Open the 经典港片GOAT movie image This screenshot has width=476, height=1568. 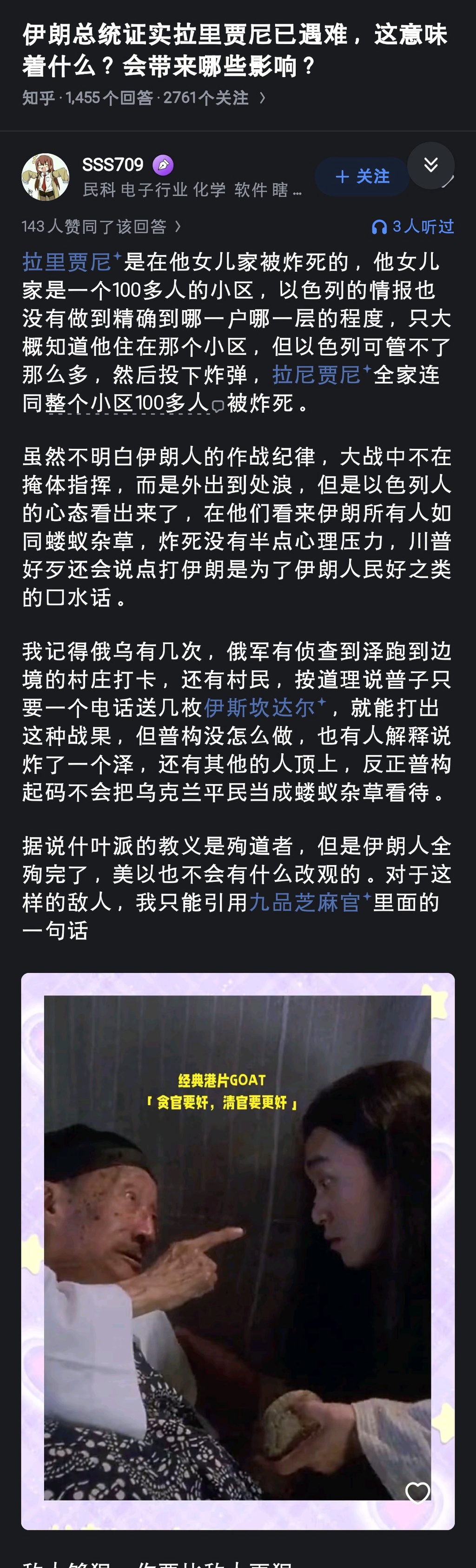pos(238,1248)
